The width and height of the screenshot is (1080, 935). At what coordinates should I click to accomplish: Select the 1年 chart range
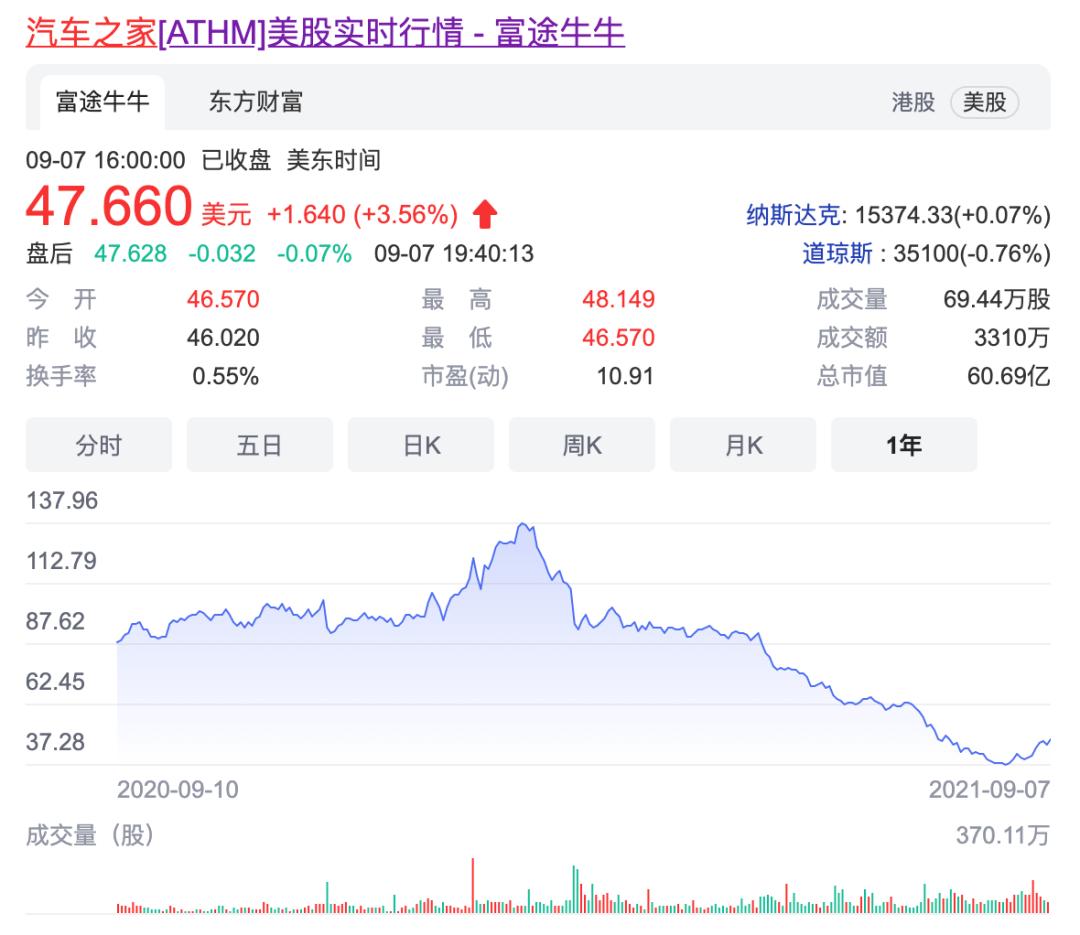pos(904,445)
